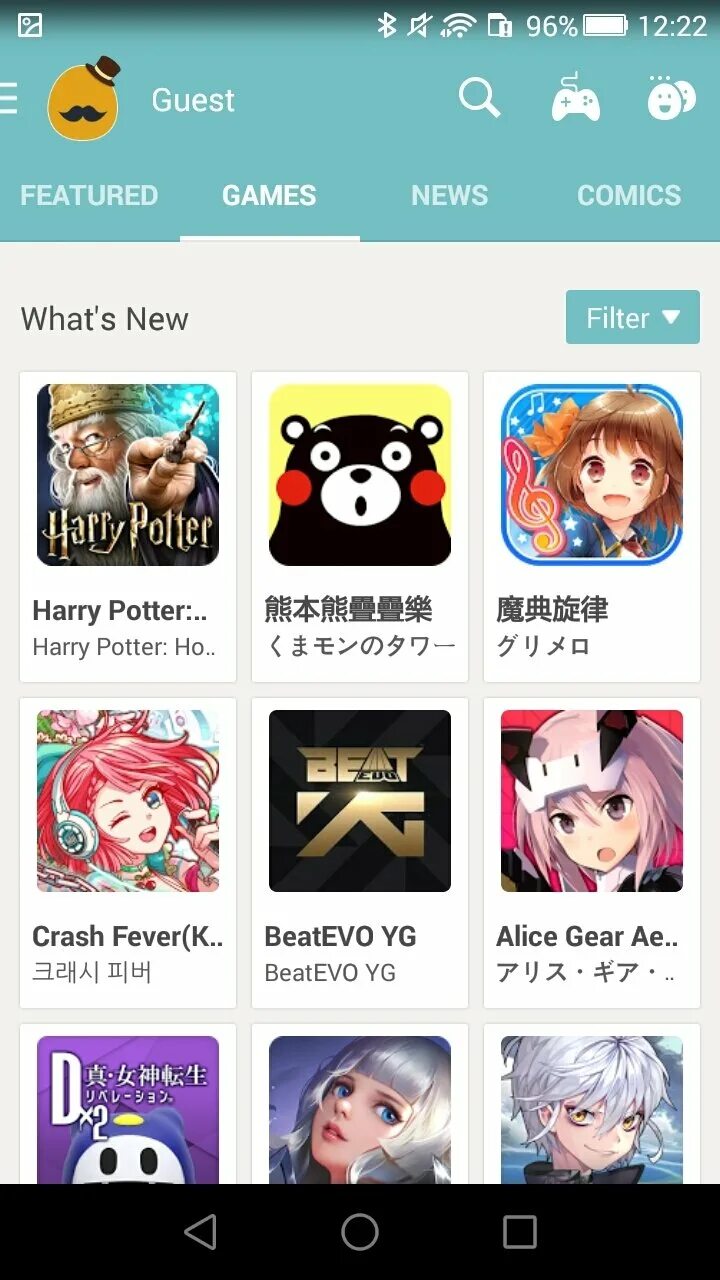Open the Harry Potter game card
Image resolution: width=720 pixels, height=1280 pixels.
(x=128, y=527)
